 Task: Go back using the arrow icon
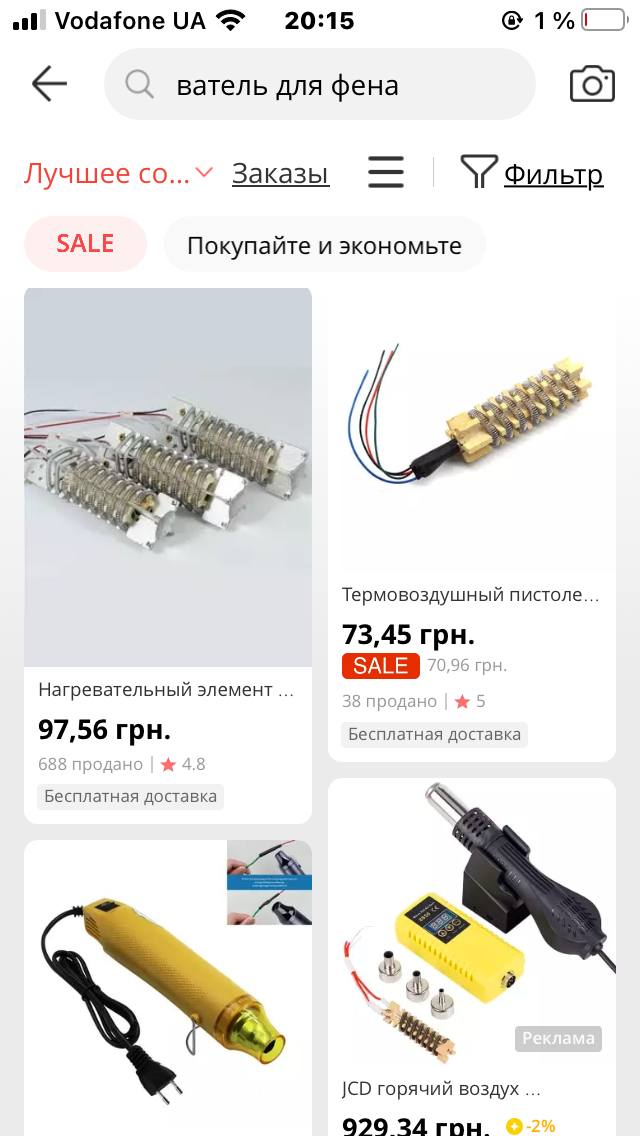pyautogui.click(x=49, y=85)
